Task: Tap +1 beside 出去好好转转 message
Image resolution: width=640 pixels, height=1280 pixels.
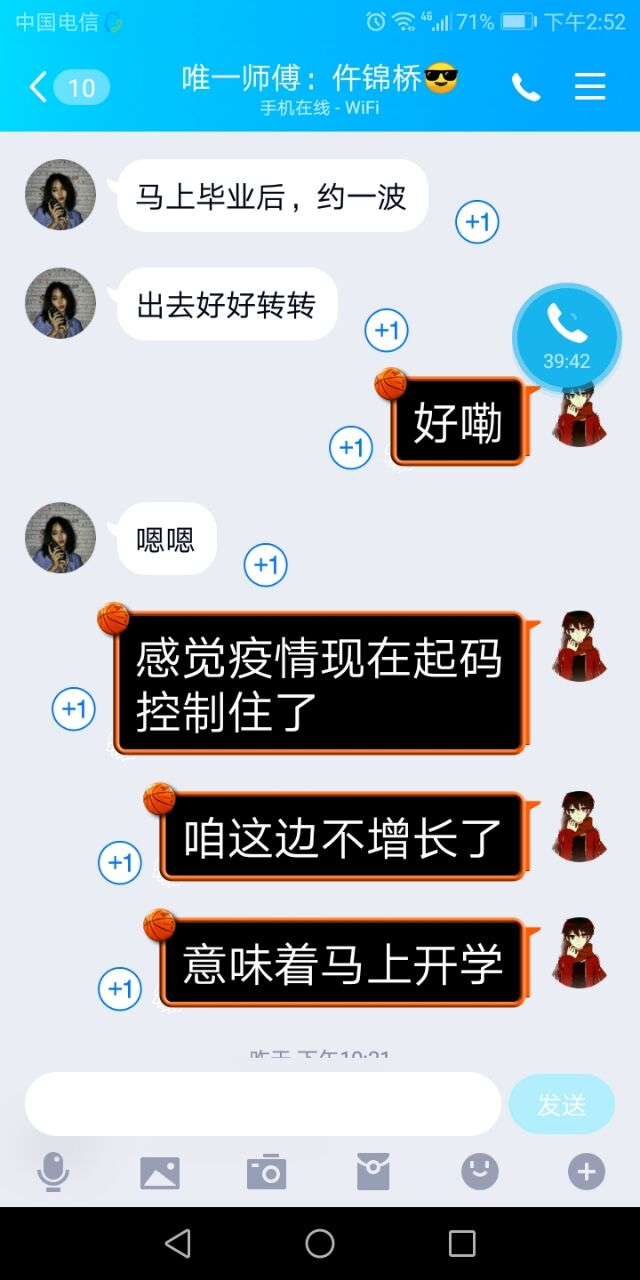Action: 386,330
